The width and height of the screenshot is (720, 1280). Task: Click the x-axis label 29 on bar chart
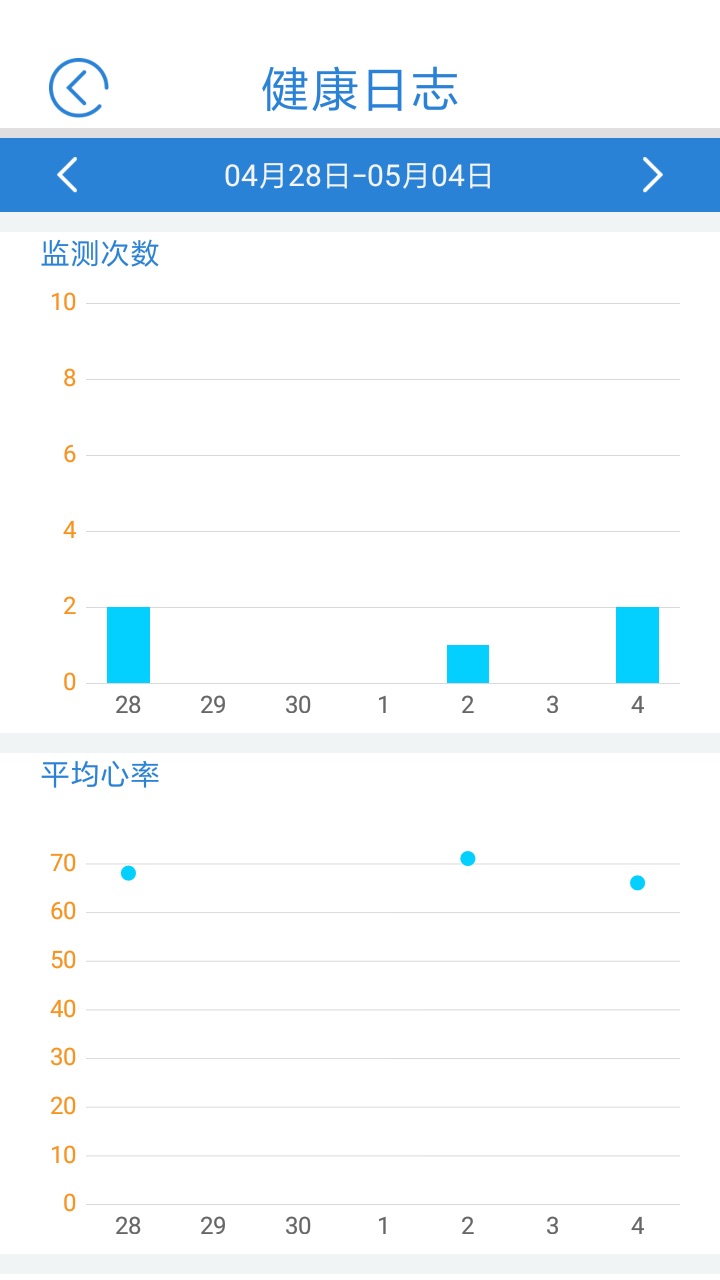(x=212, y=705)
